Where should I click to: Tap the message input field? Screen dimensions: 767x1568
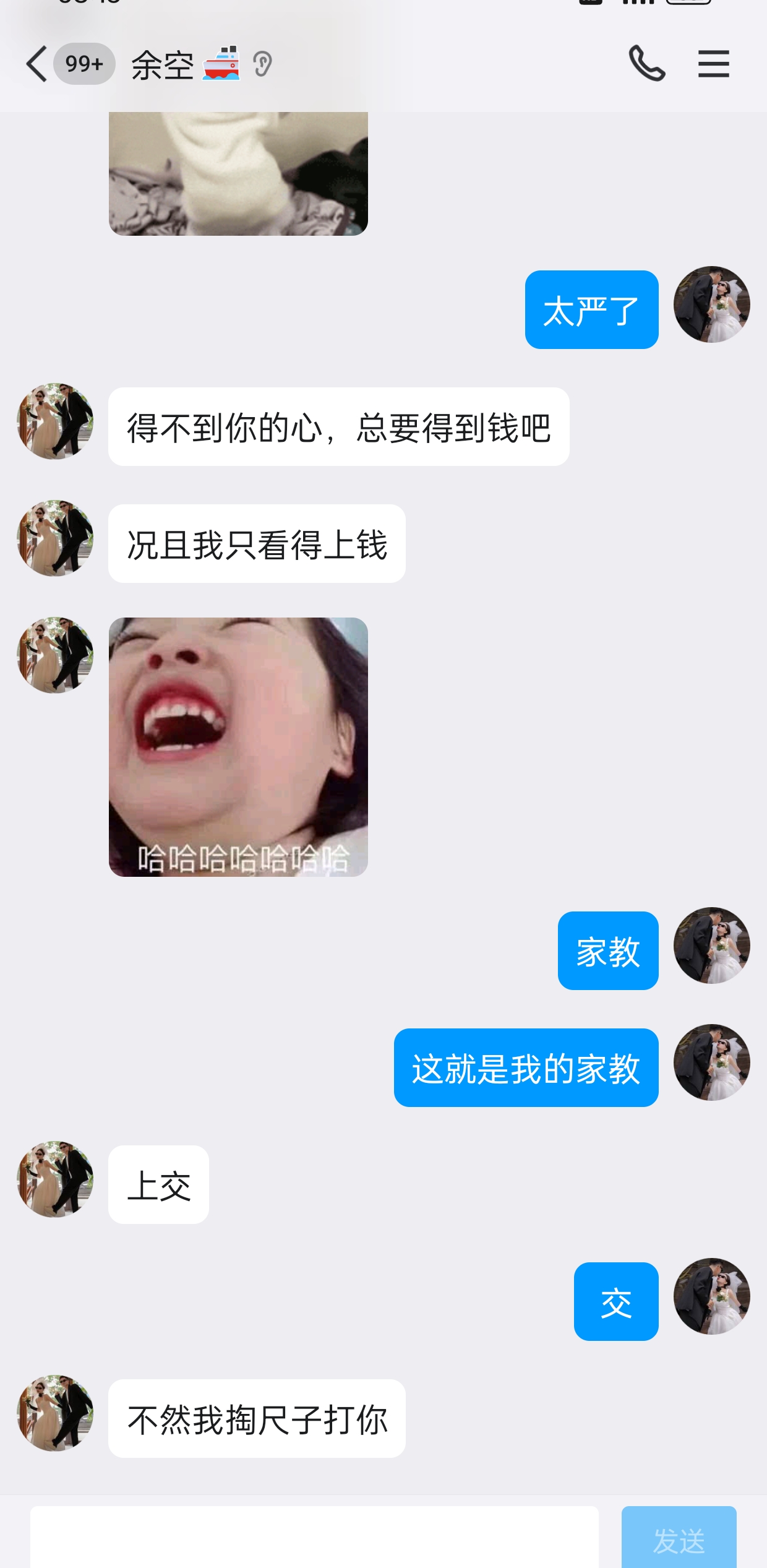314,1538
